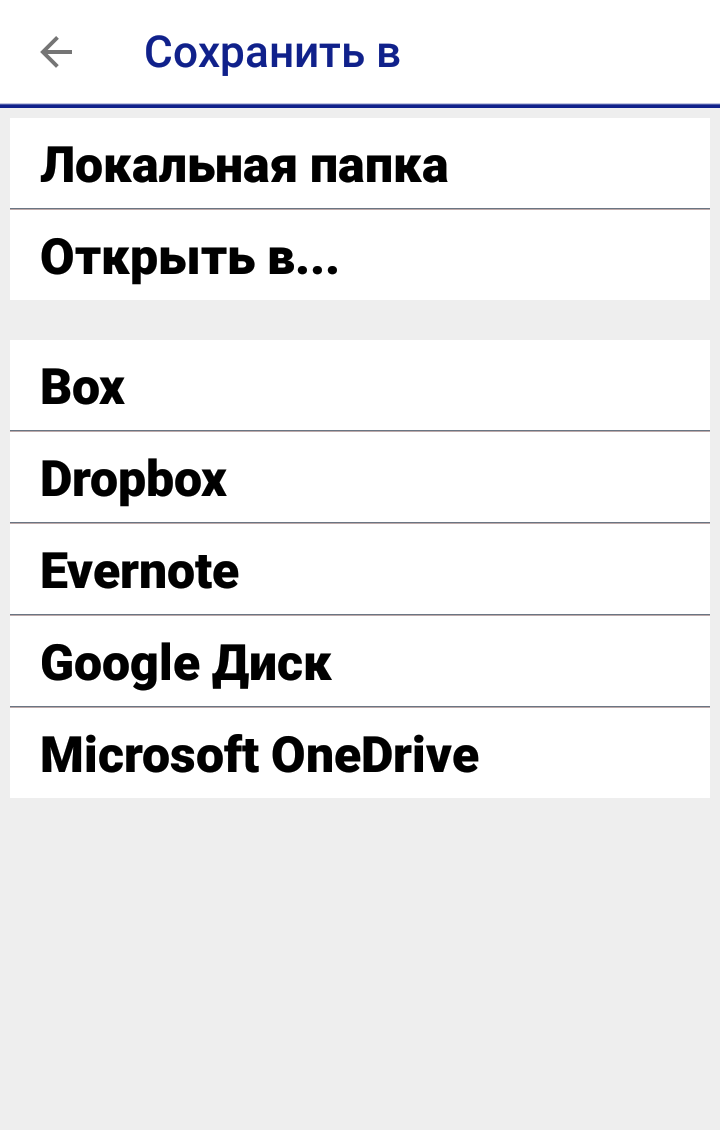The height and width of the screenshot is (1130, 720).
Task: Save the file to Box
Action: [x=359, y=387]
